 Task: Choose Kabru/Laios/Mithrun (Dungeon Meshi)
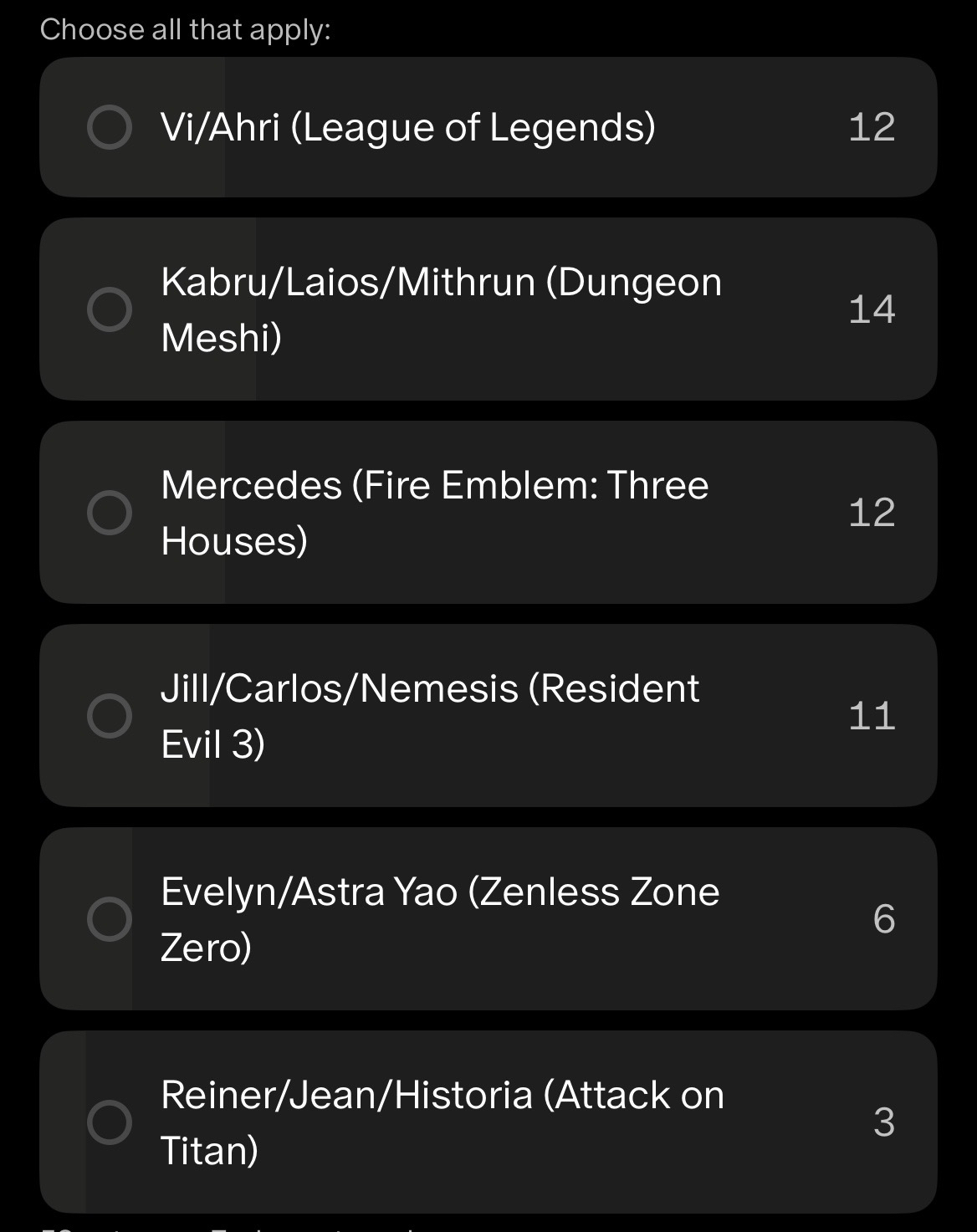[x=110, y=309]
